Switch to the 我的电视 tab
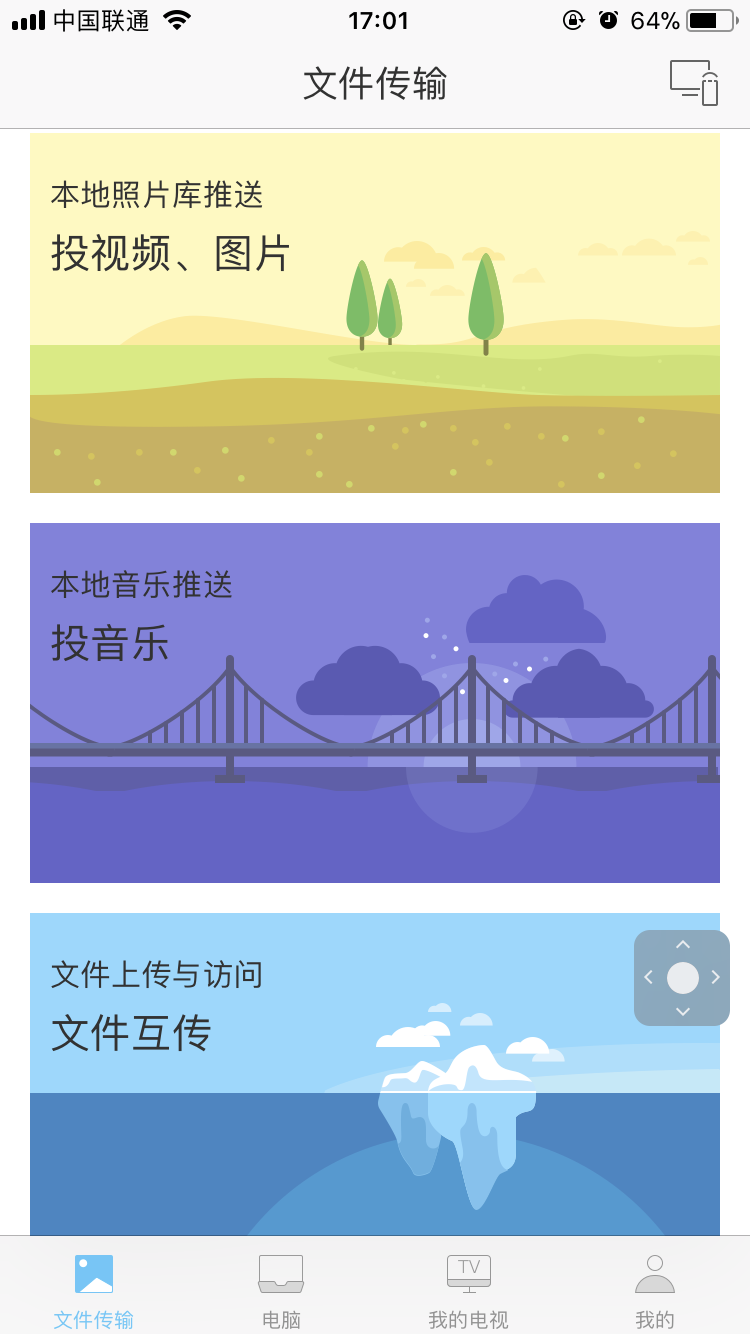Viewport: 750px width, 1334px height. [x=468, y=1288]
